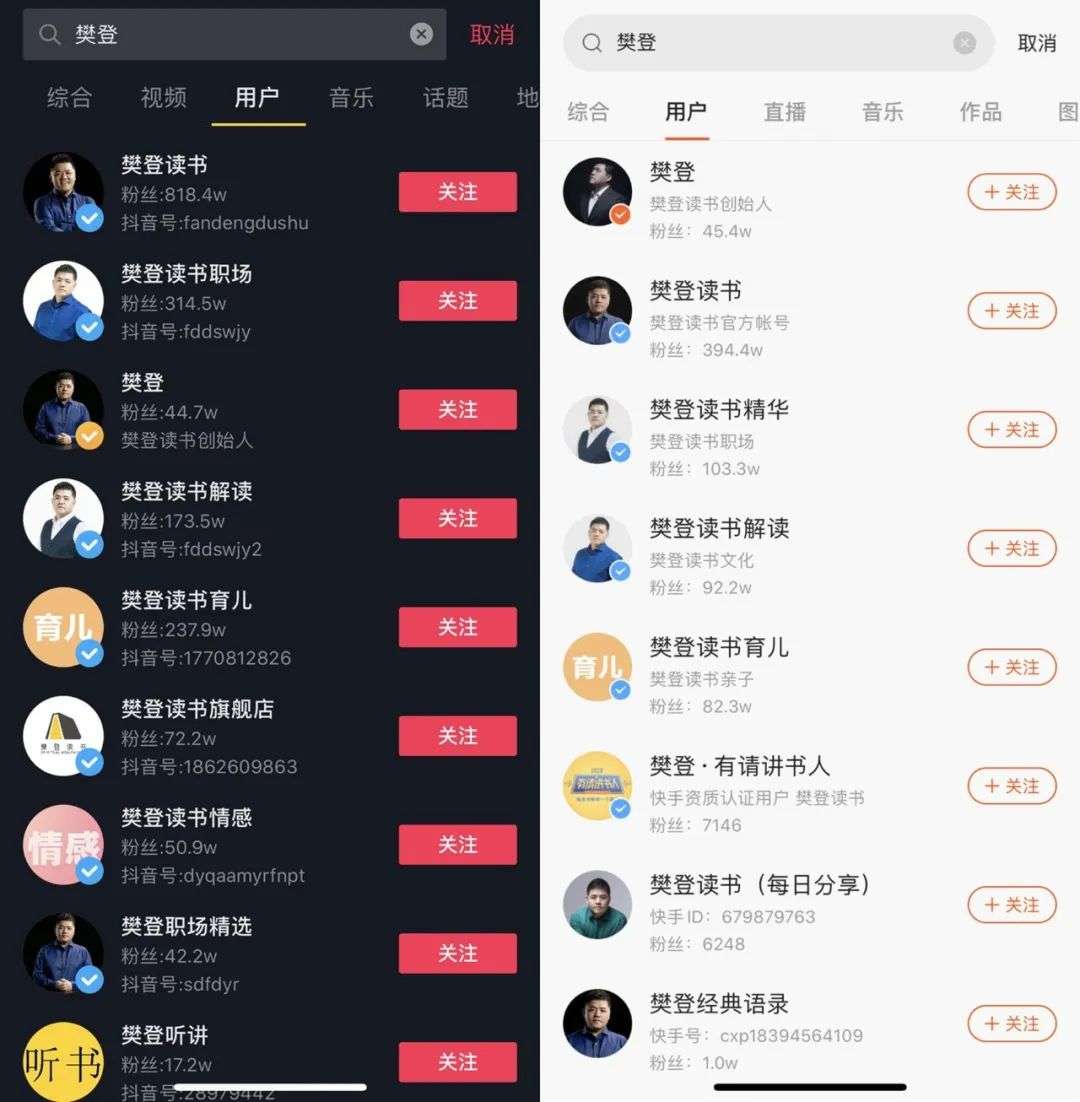Tap the red 取消 to cancel search
The image size is (1080, 1102).
tap(492, 34)
